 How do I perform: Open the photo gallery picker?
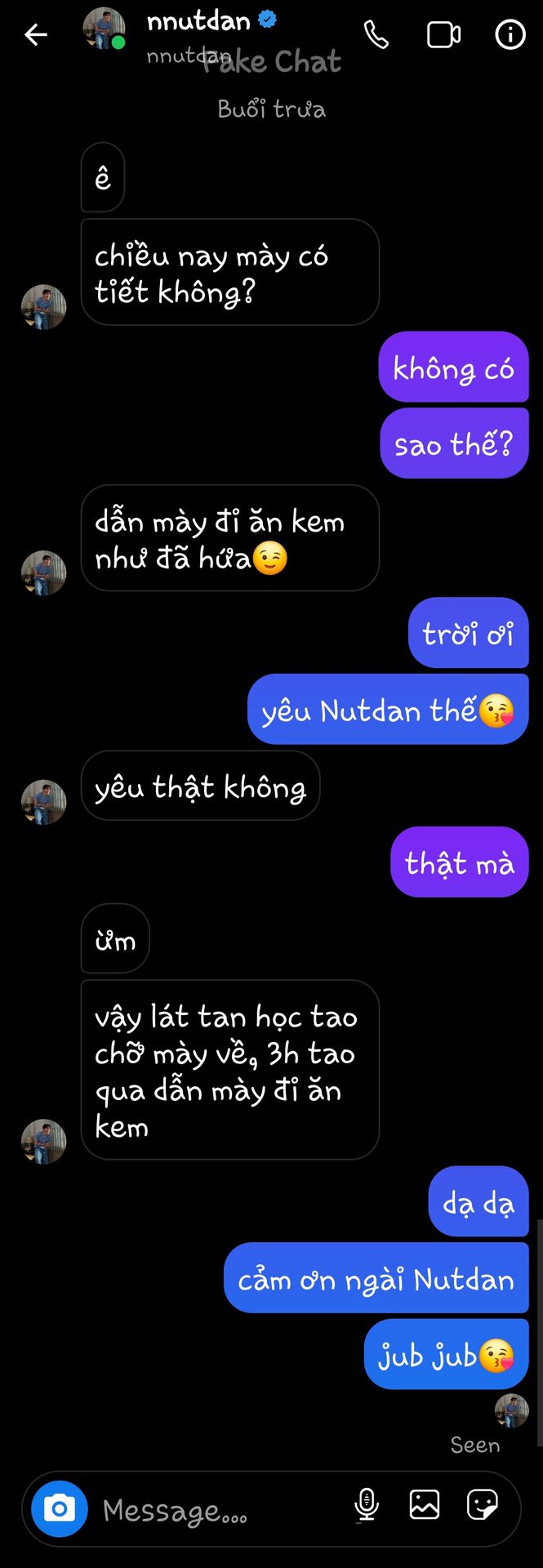tap(425, 1504)
